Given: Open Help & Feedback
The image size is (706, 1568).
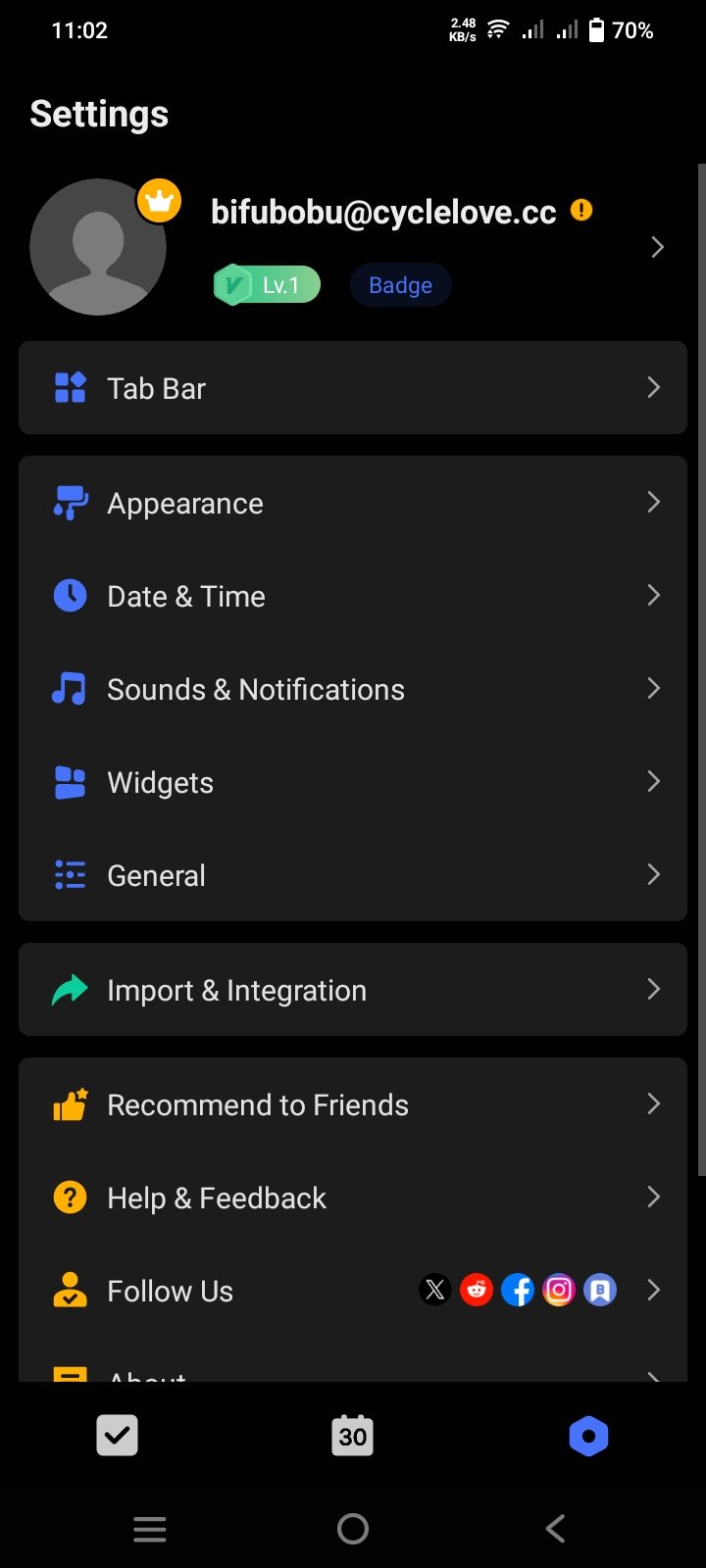Looking at the screenshot, I should pos(353,1198).
